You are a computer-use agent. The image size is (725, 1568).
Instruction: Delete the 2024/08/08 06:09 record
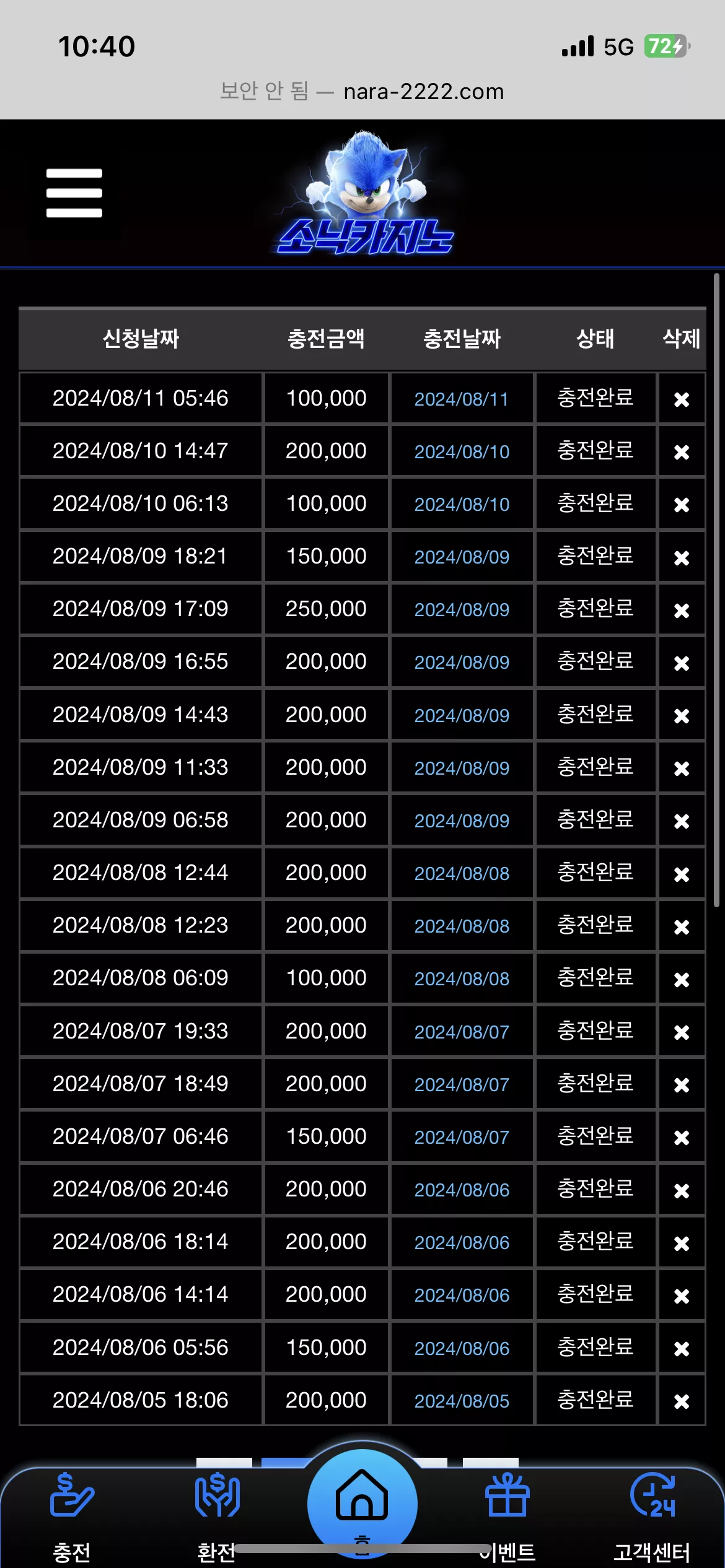pos(682,980)
